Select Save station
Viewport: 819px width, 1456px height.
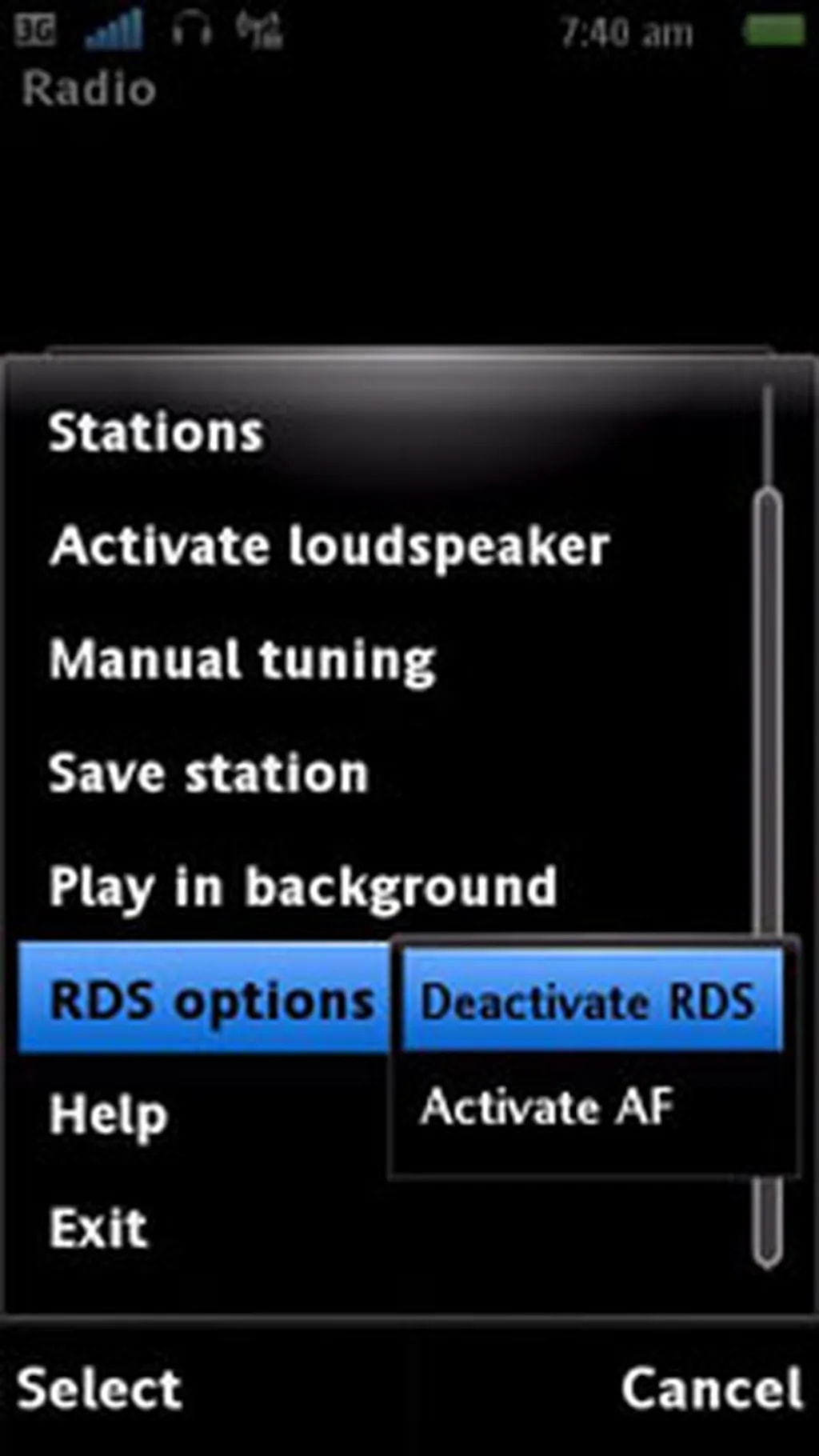coord(208,774)
